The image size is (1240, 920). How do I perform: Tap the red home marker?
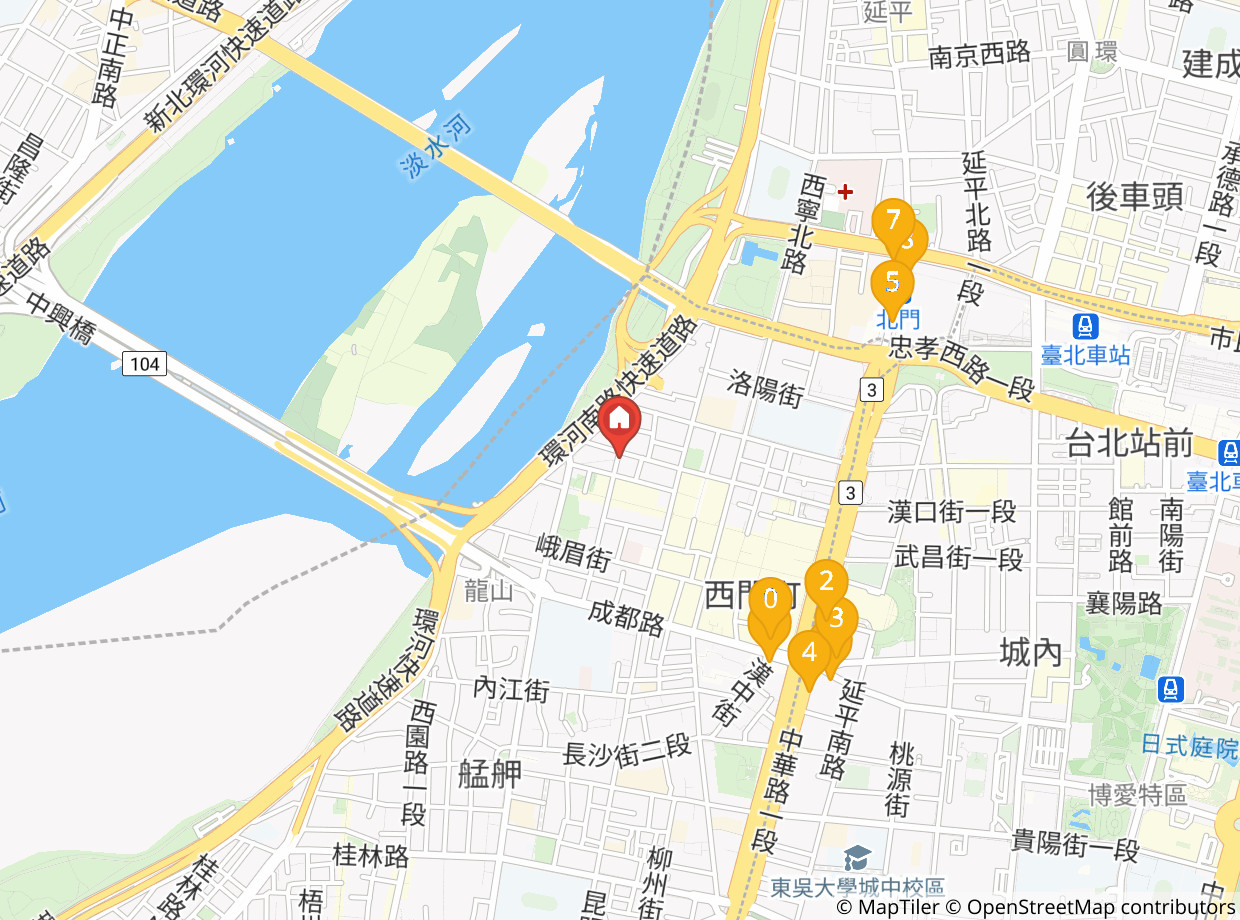(x=619, y=420)
